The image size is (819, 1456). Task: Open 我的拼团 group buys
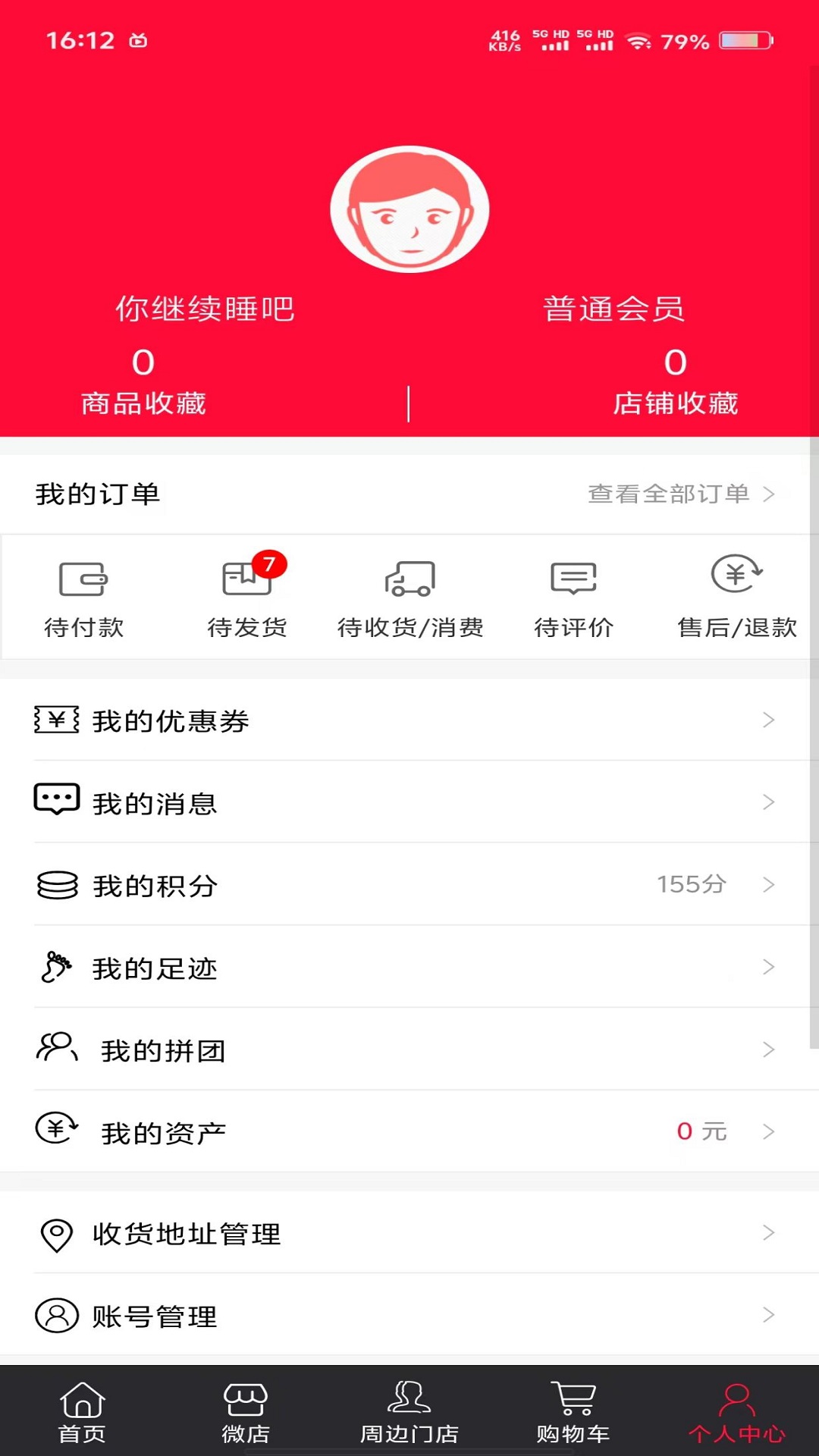pos(409,1050)
